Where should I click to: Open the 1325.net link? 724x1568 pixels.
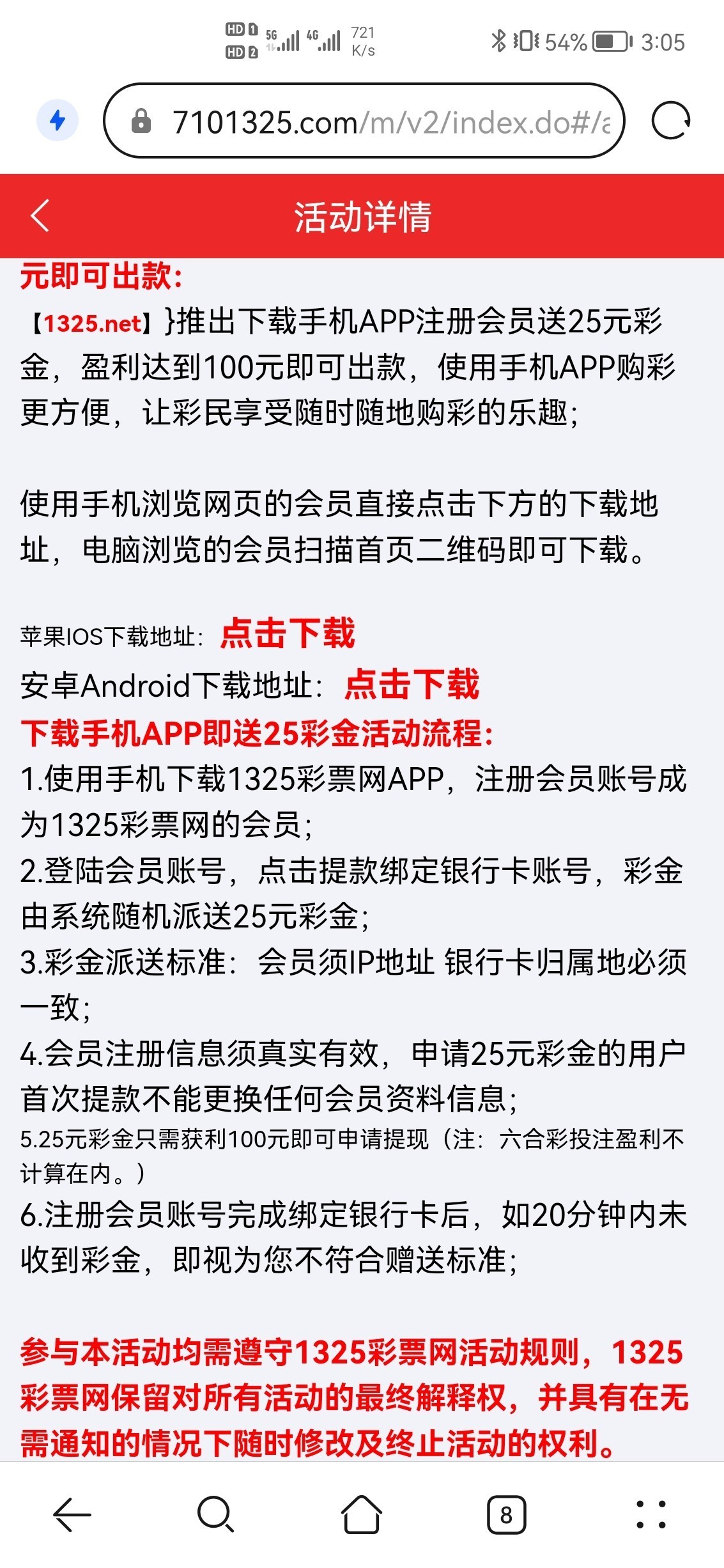[x=93, y=323]
